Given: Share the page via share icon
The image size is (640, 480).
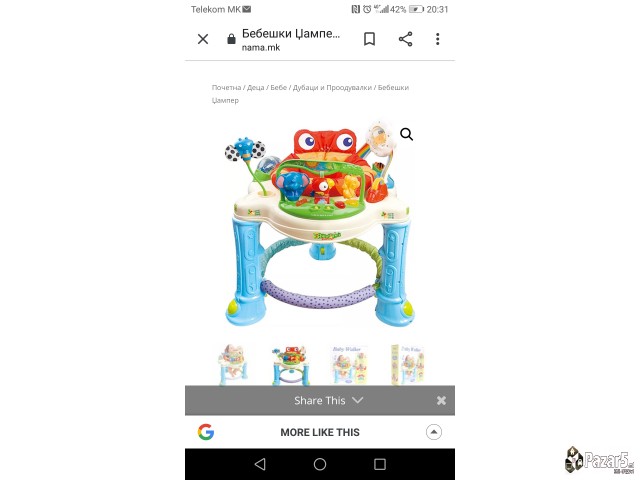Looking at the screenshot, I should point(405,39).
